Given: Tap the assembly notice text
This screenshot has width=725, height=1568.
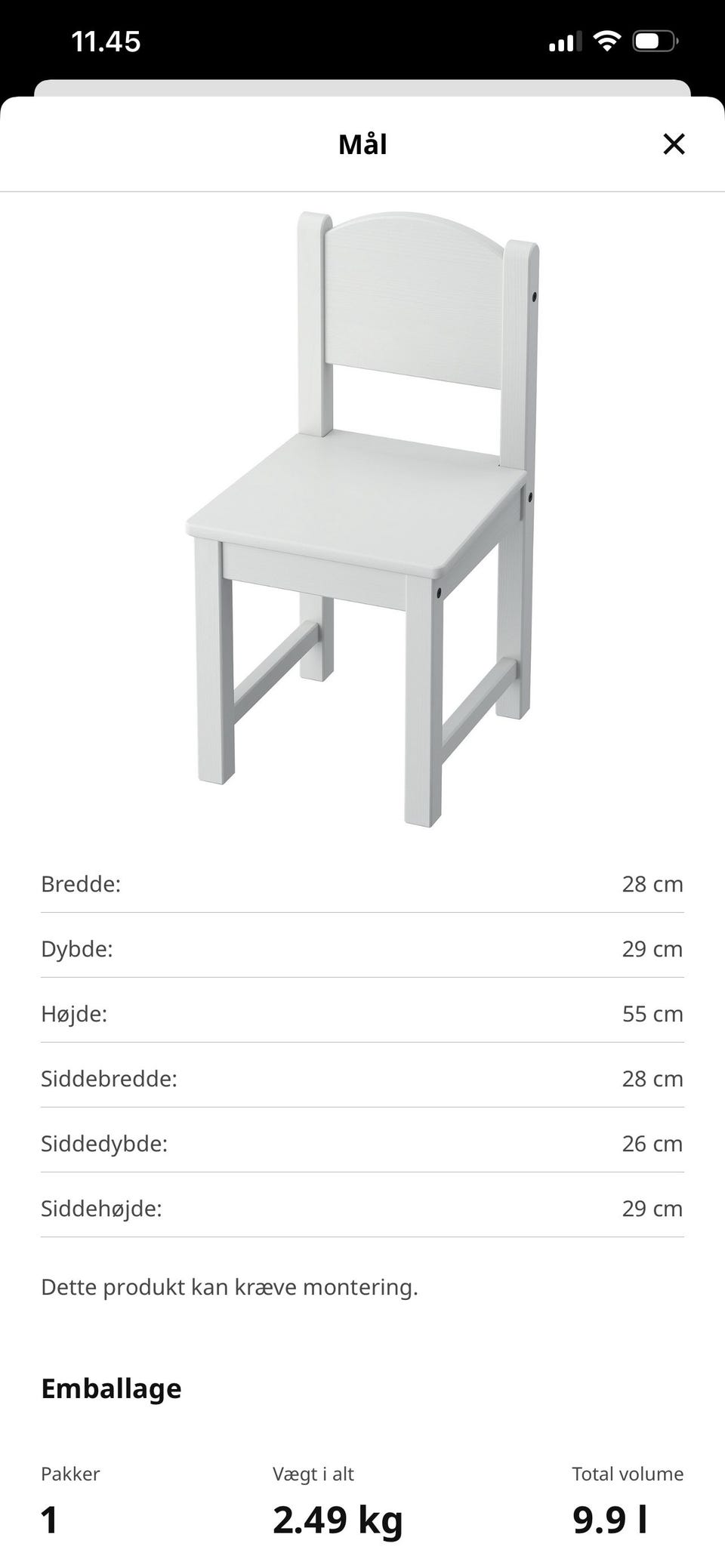Looking at the screenshot, I should [x=230, y=1287].
